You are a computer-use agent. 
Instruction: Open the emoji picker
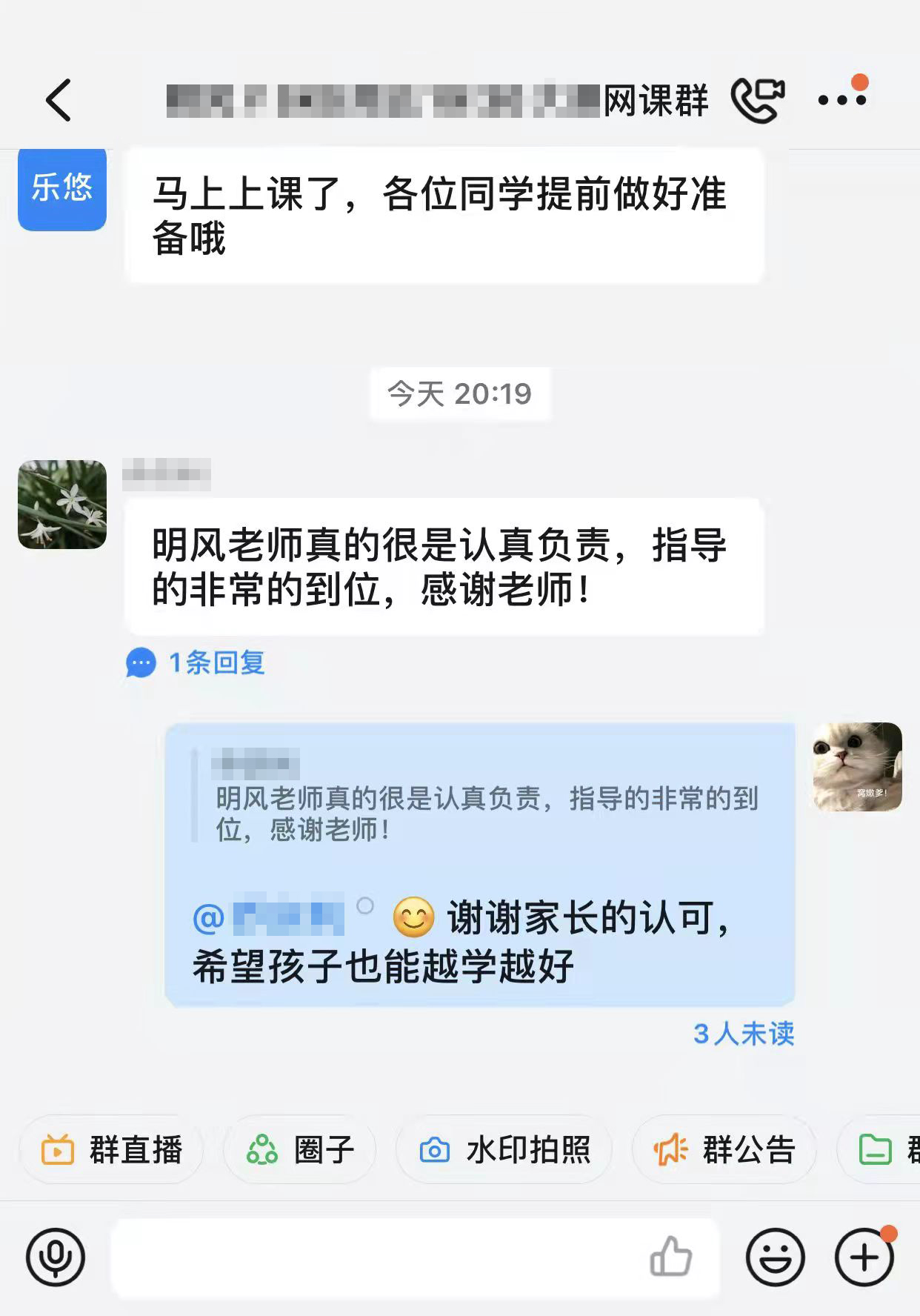point(775,1257)
